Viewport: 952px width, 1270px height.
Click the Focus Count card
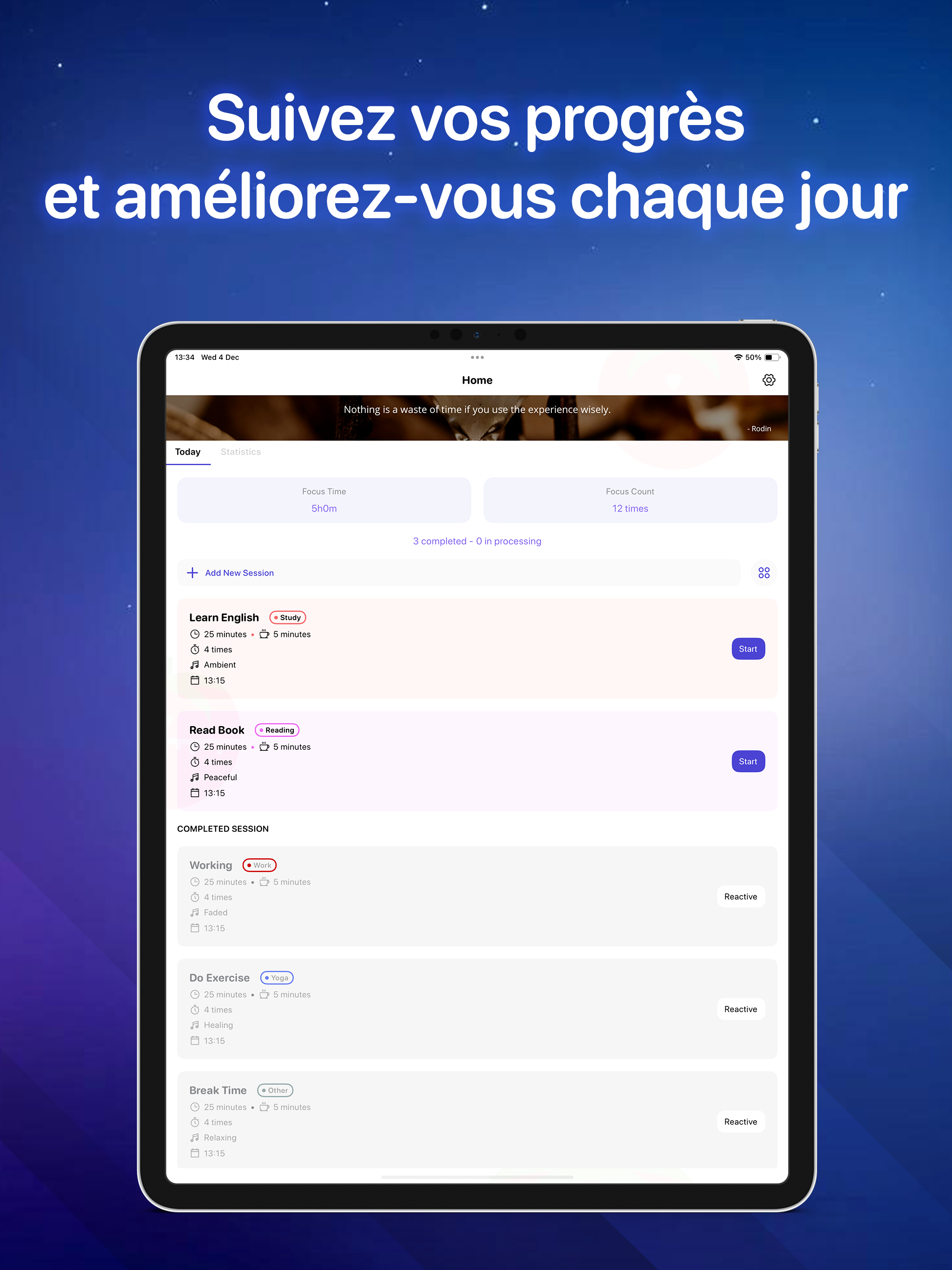pyautogui.click(x=629, y=500)
